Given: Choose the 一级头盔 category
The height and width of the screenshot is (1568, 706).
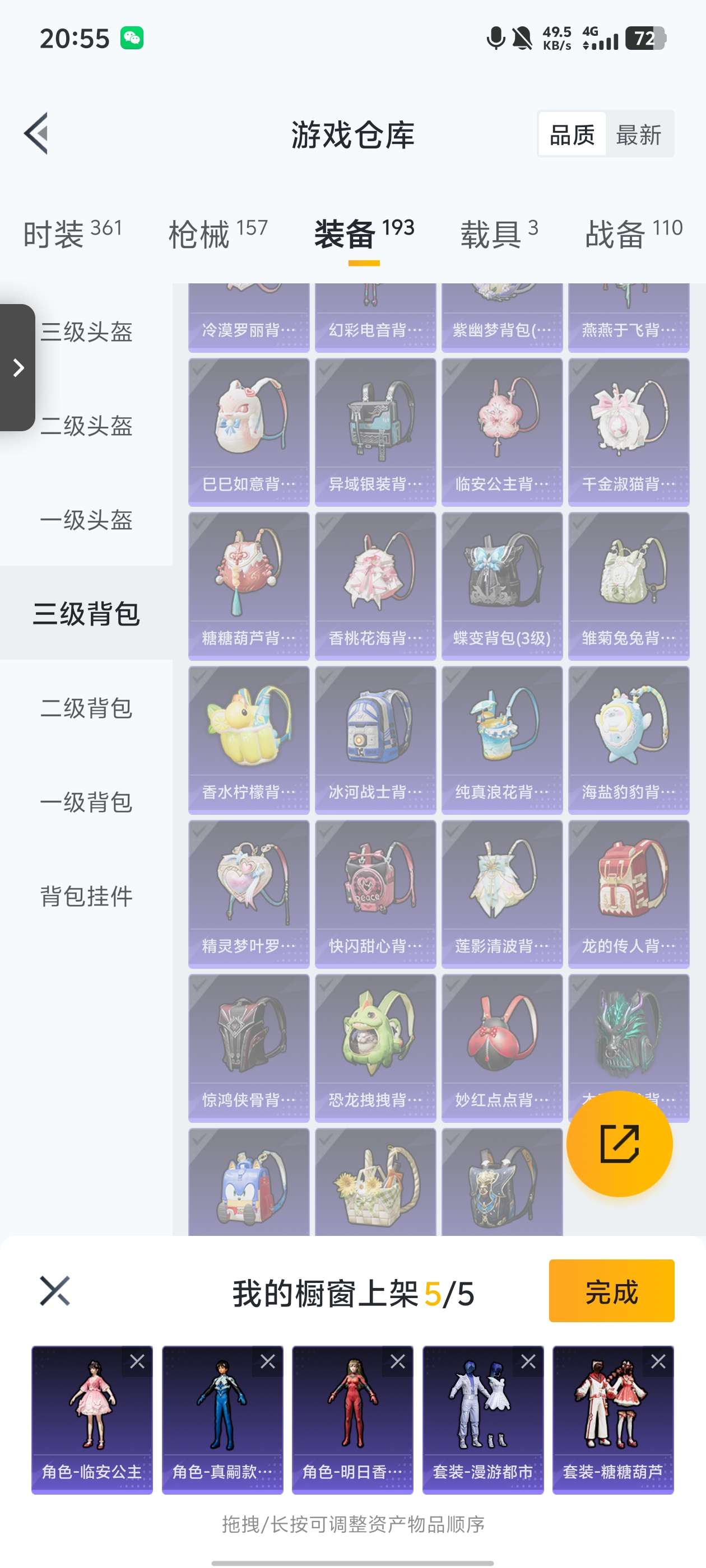Looking at the screenshot, I should (86, 520).
